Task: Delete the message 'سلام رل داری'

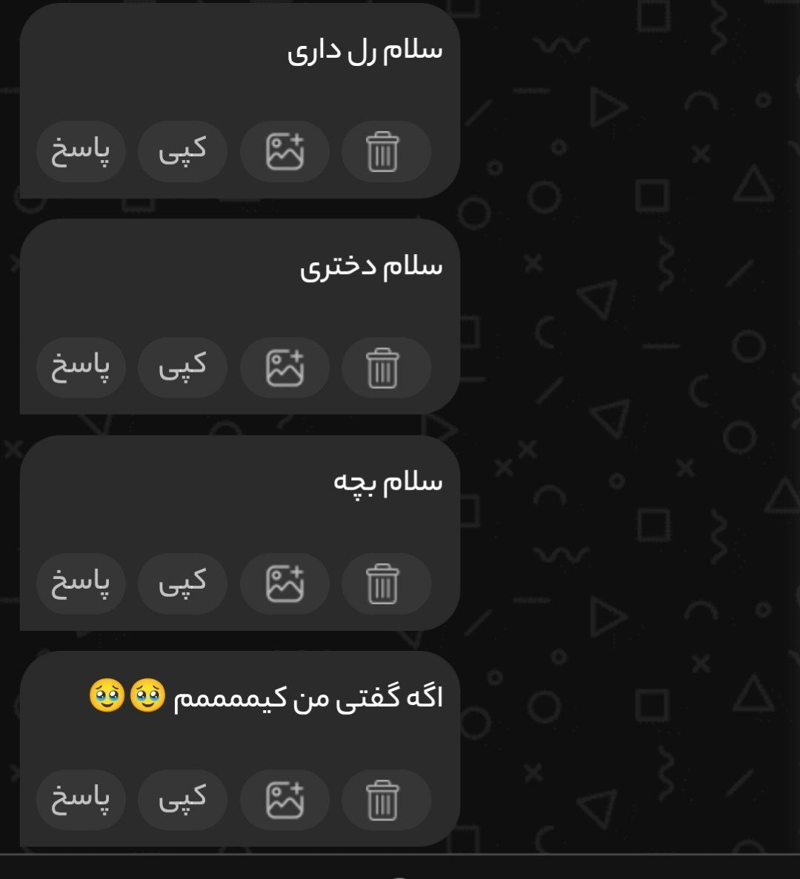Action: [384, 152]
